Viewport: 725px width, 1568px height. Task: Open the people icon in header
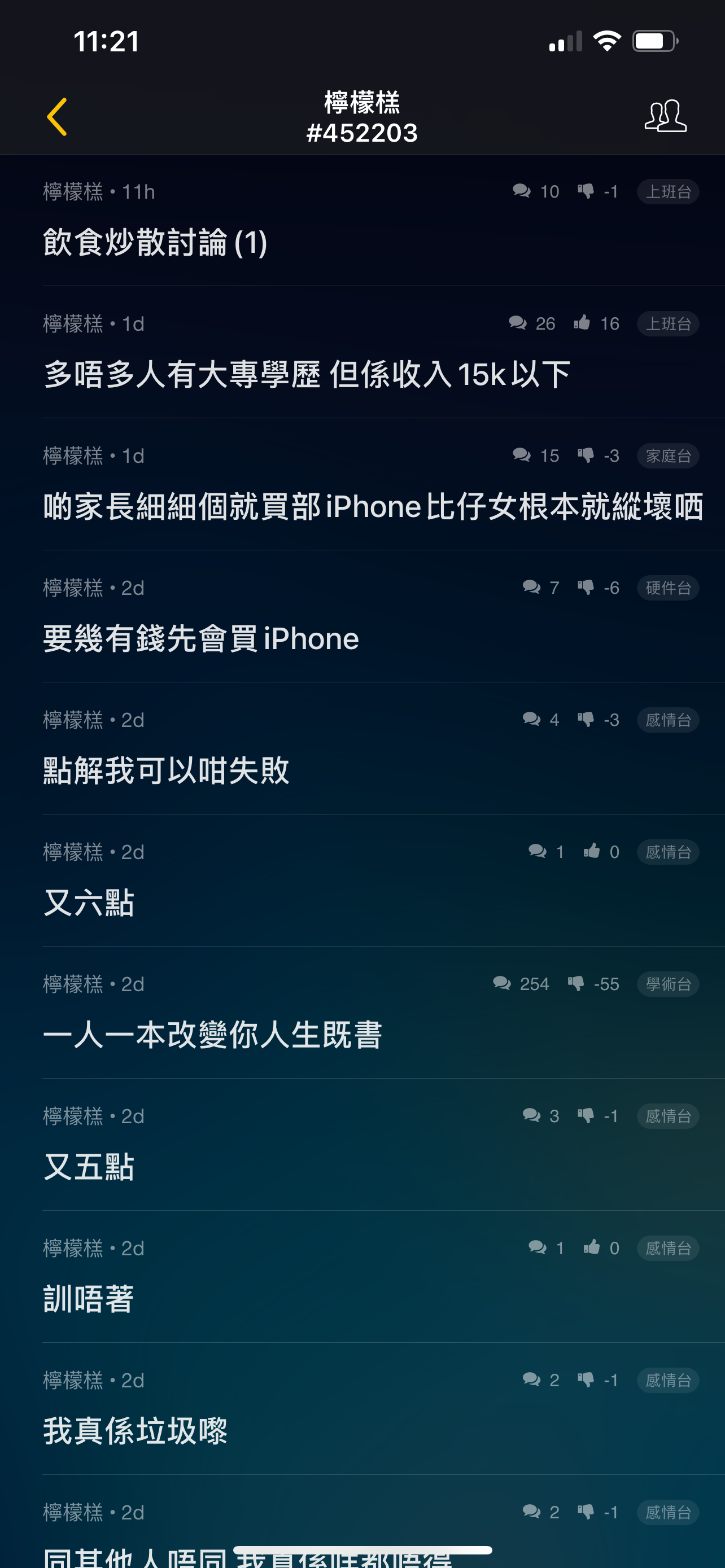pyautogui.click(x=665, y=116)
